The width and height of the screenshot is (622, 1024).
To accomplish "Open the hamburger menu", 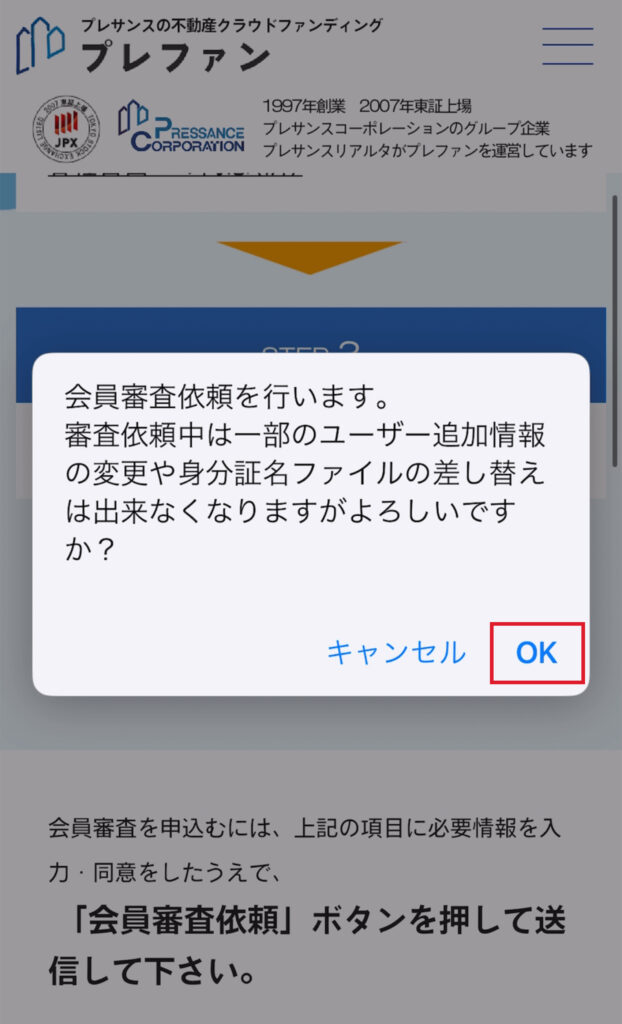I will (567, 46).
